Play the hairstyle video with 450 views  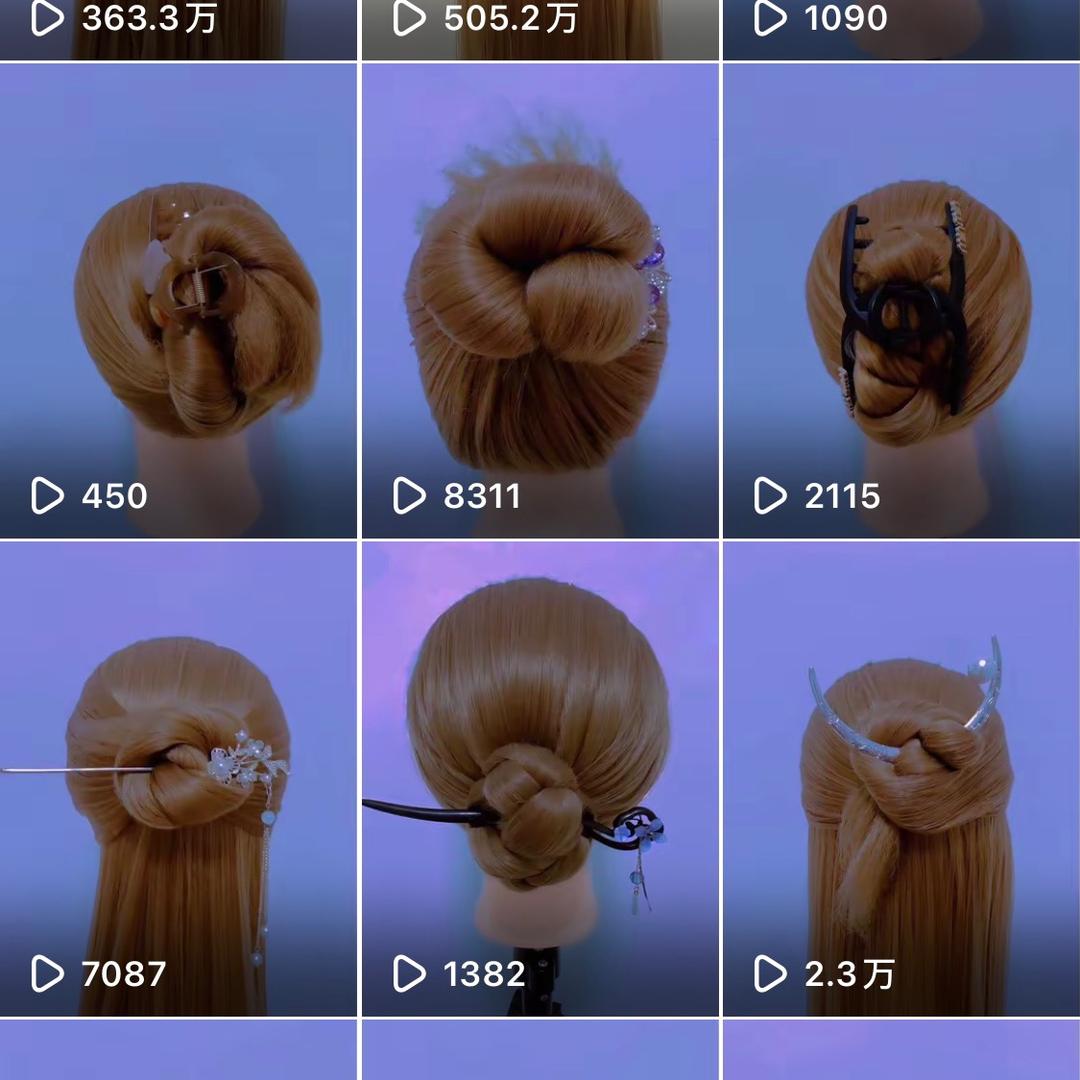tap(178, 300)
